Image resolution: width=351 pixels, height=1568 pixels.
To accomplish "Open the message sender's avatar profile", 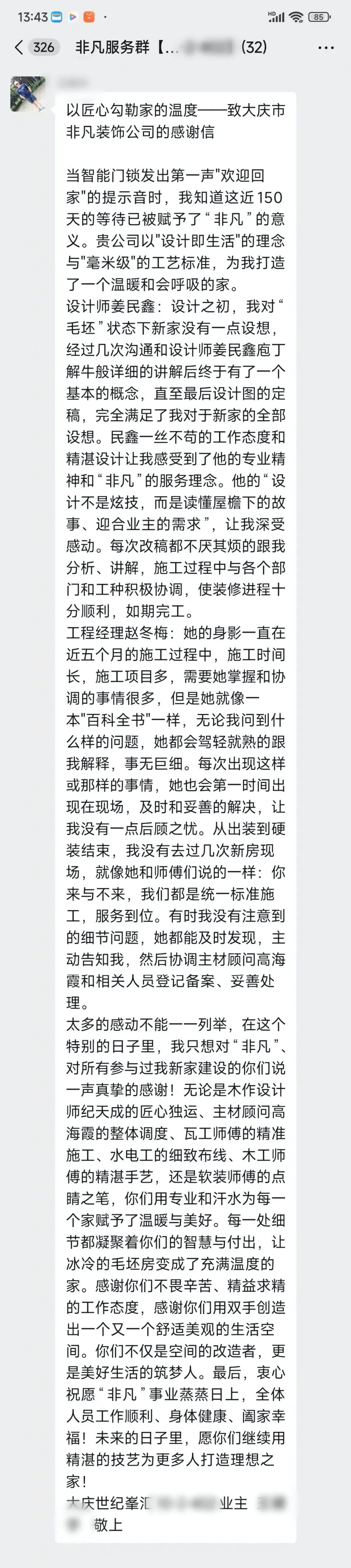I will point(28,94).
